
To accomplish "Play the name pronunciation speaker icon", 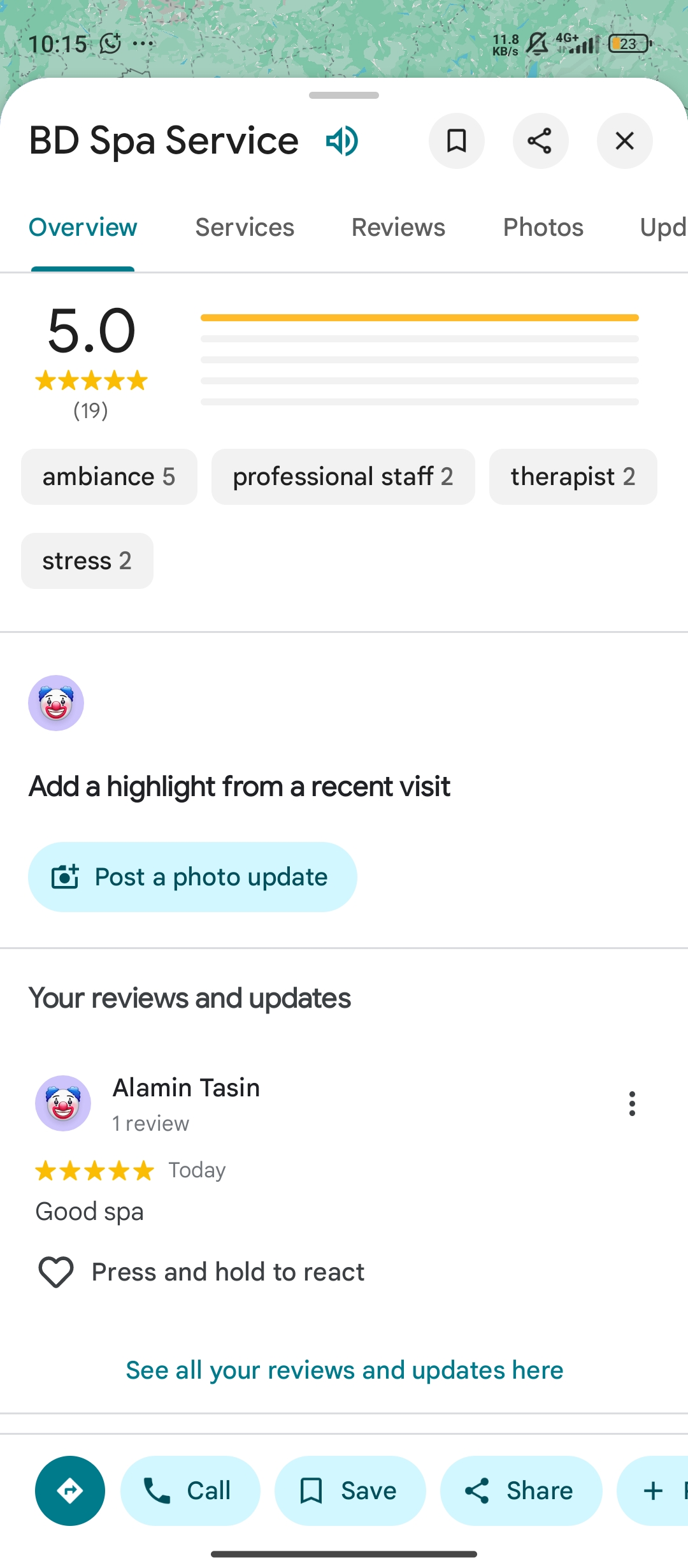I will (342, 141).
